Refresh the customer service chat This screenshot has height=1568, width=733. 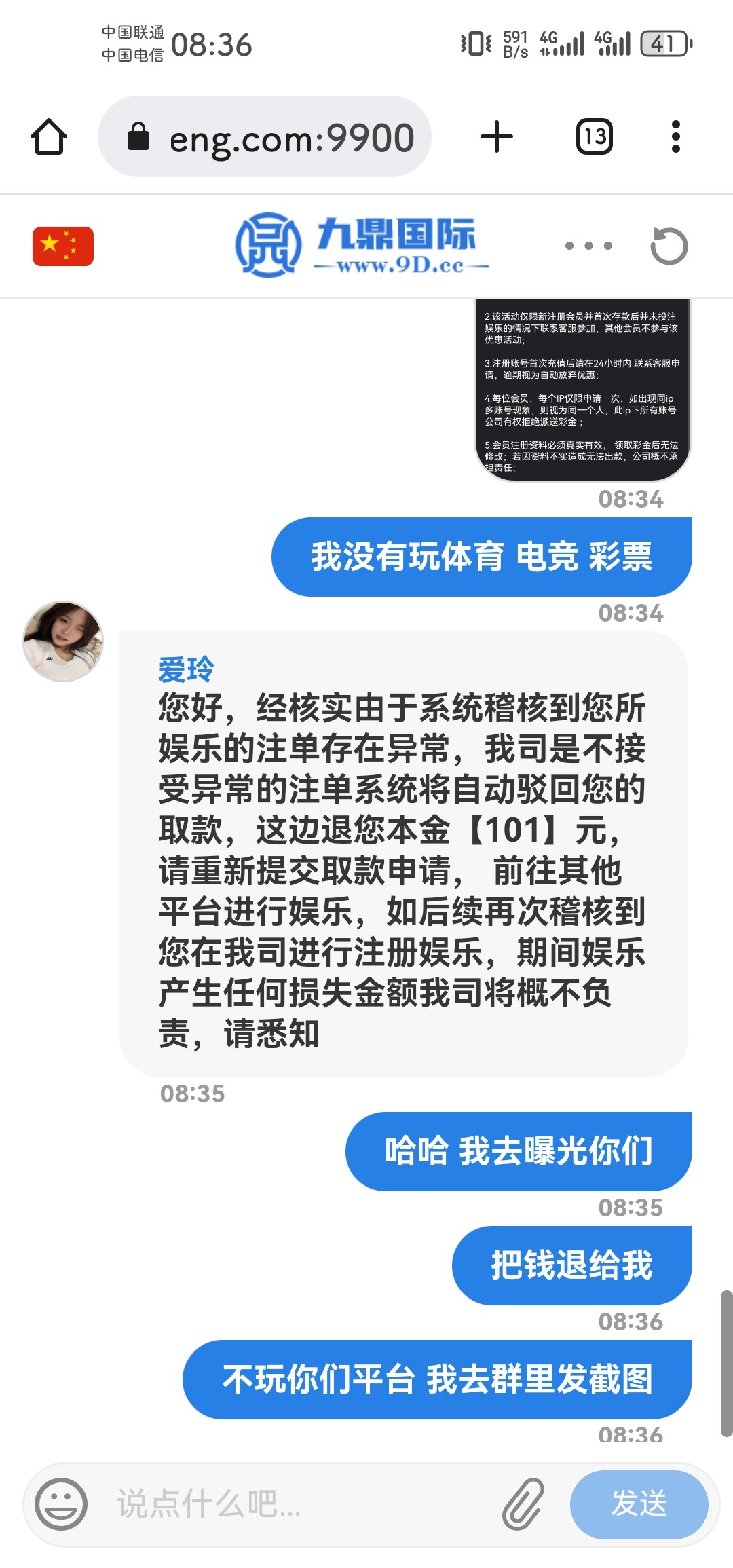click(669, 246)
